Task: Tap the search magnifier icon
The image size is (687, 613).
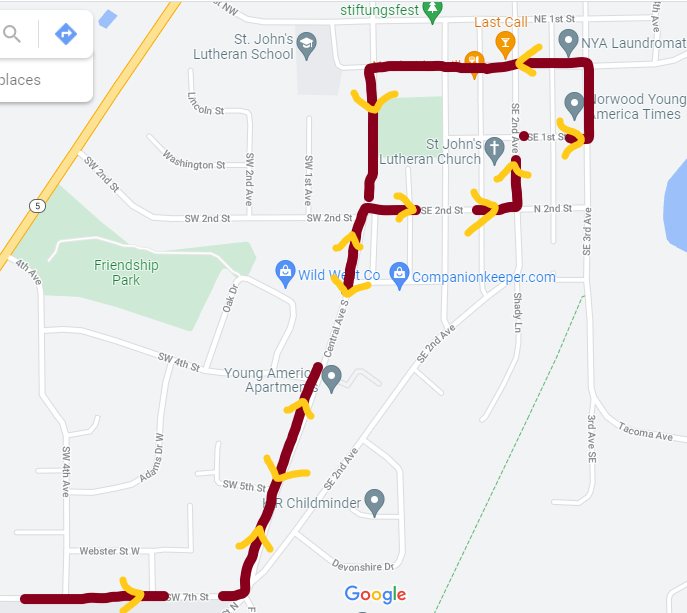Action: point(12,34)
